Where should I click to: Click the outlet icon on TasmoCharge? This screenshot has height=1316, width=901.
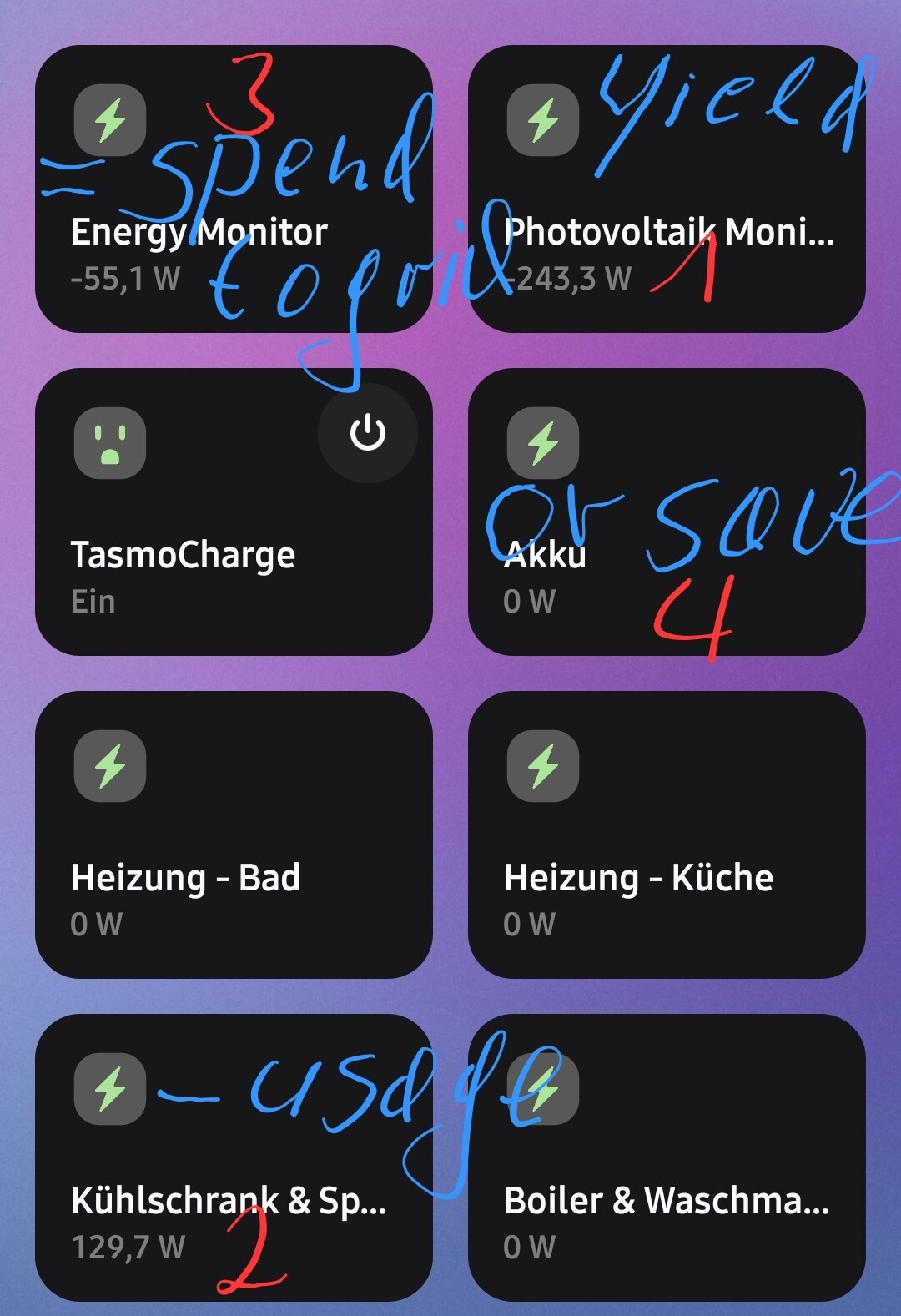point(109,444)
